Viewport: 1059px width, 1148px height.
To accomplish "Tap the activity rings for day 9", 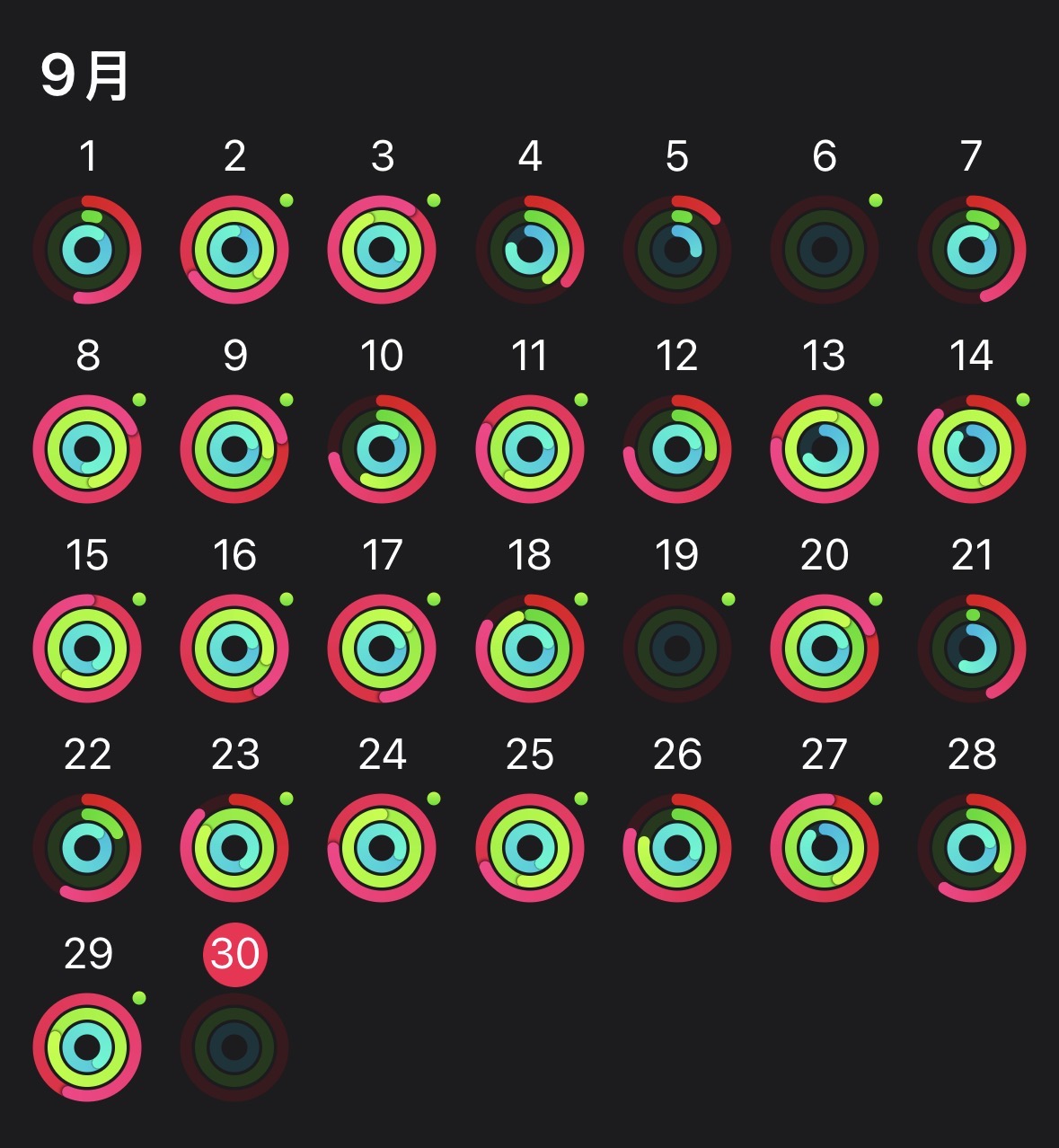I will [x=234, y=449].
